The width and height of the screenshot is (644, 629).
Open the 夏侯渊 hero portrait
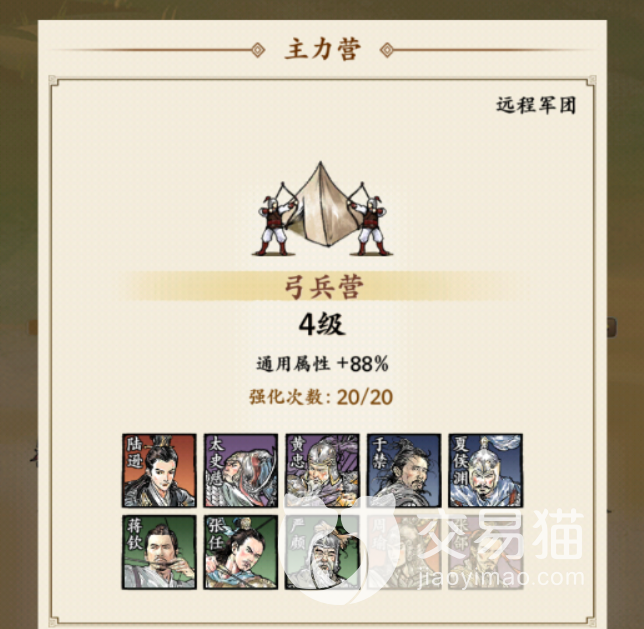click(x=485, y=470)
